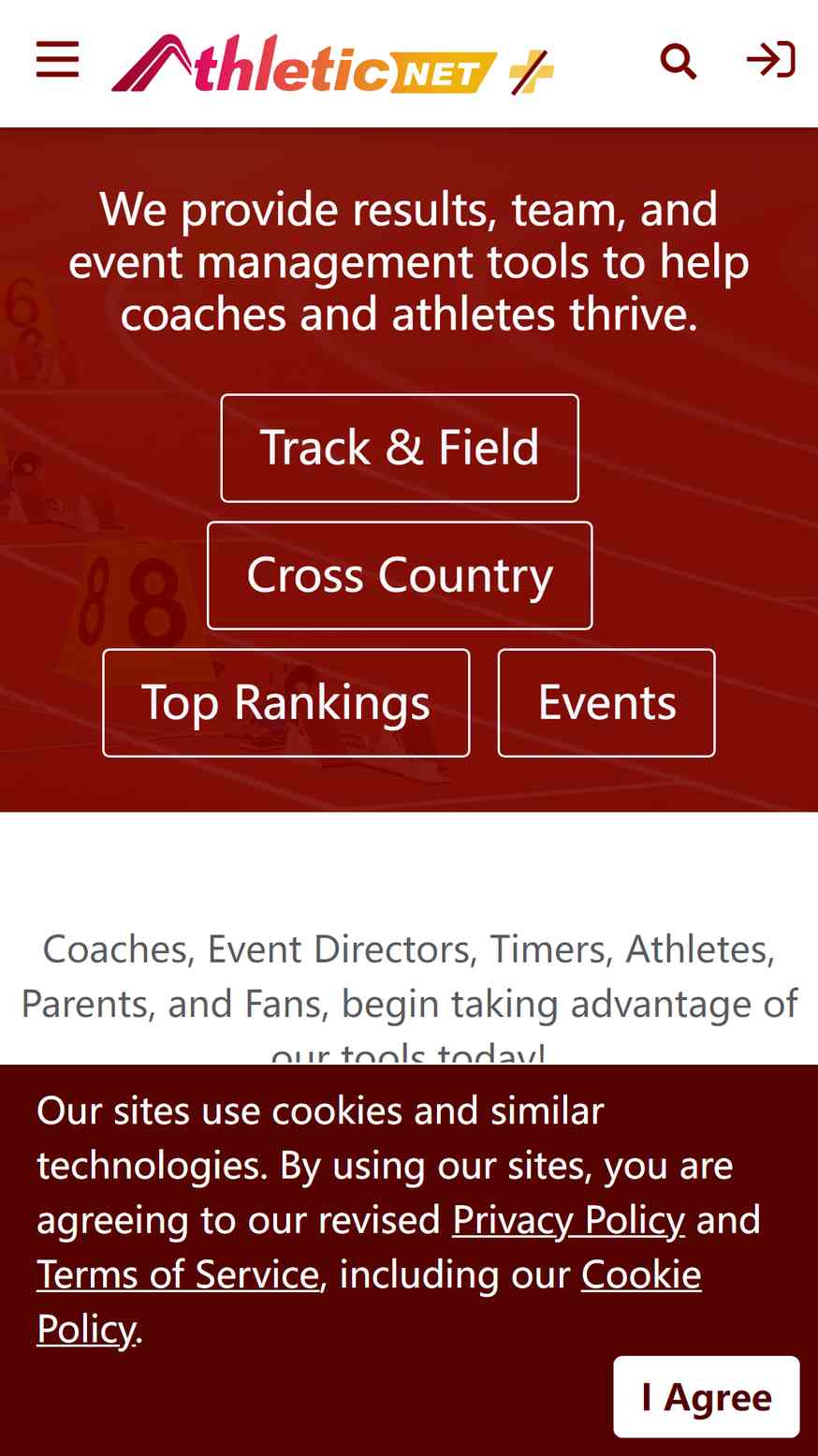Open the Events button
The image size is (818, 1456).
click(606, 702)
